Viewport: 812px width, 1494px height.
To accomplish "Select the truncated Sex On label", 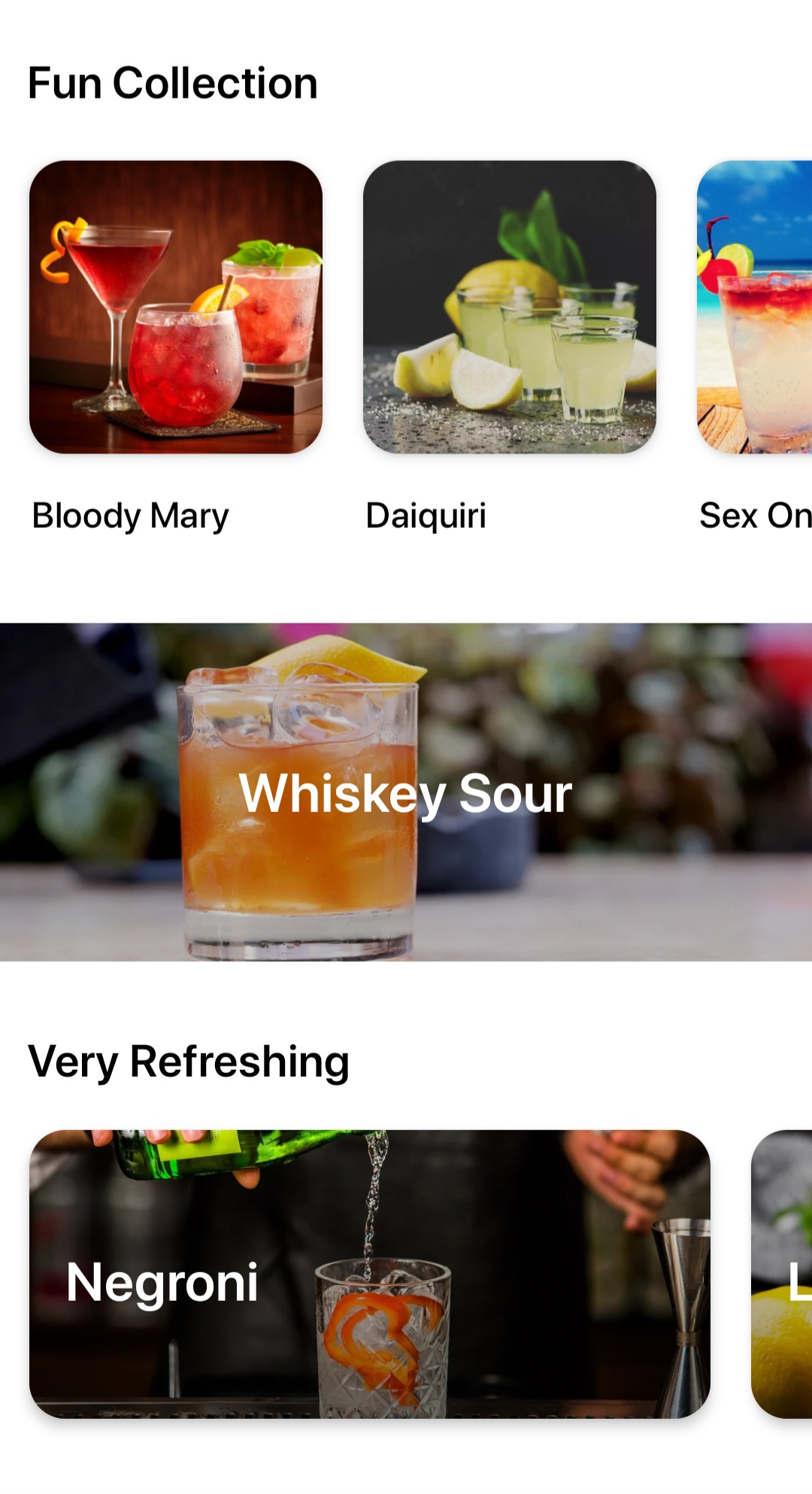I will [x=754, y=515].
